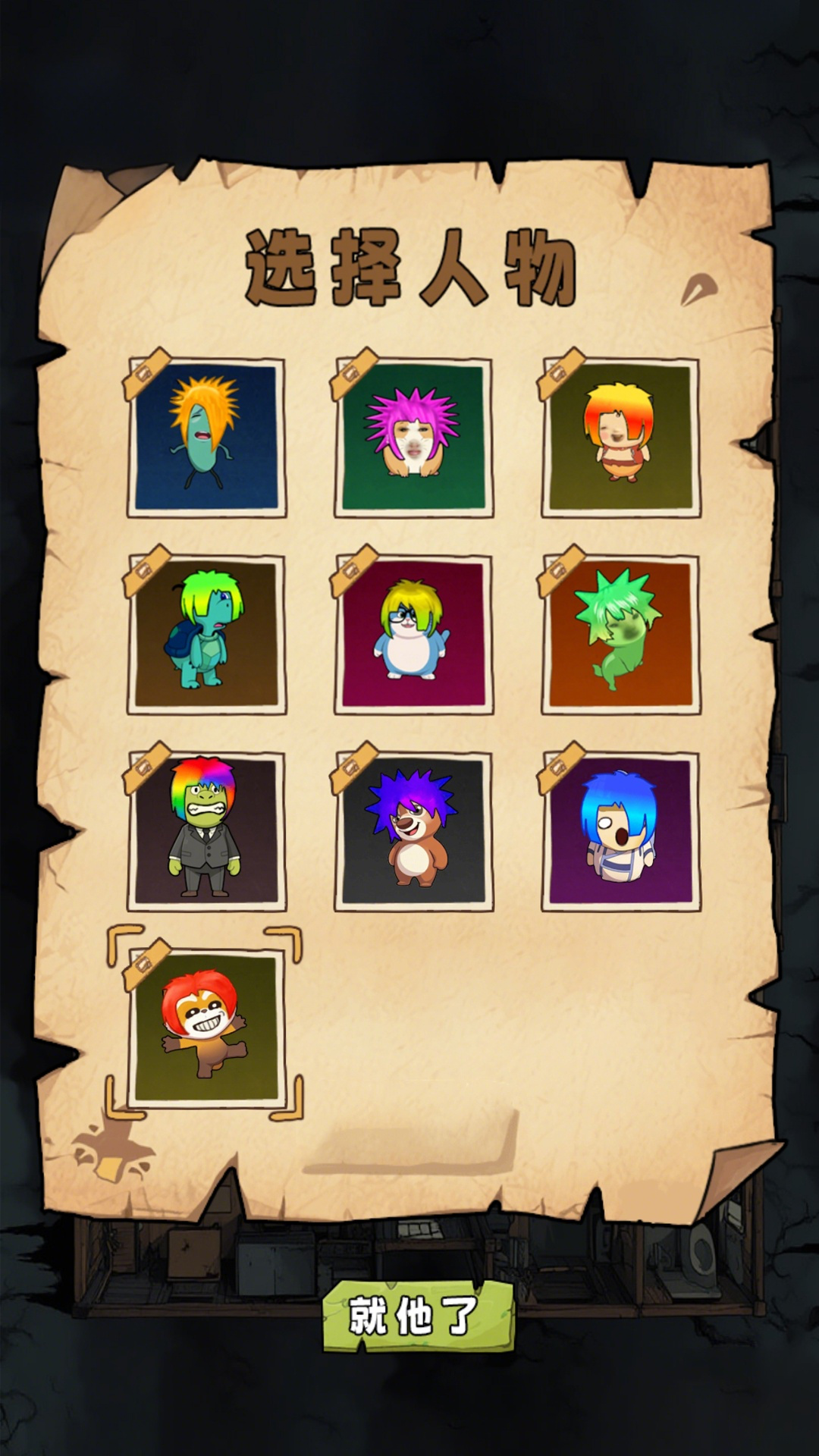Choose the purple-haired brown bear character
The width and height of the screenshot is (819, 1456).
point(413,832)
